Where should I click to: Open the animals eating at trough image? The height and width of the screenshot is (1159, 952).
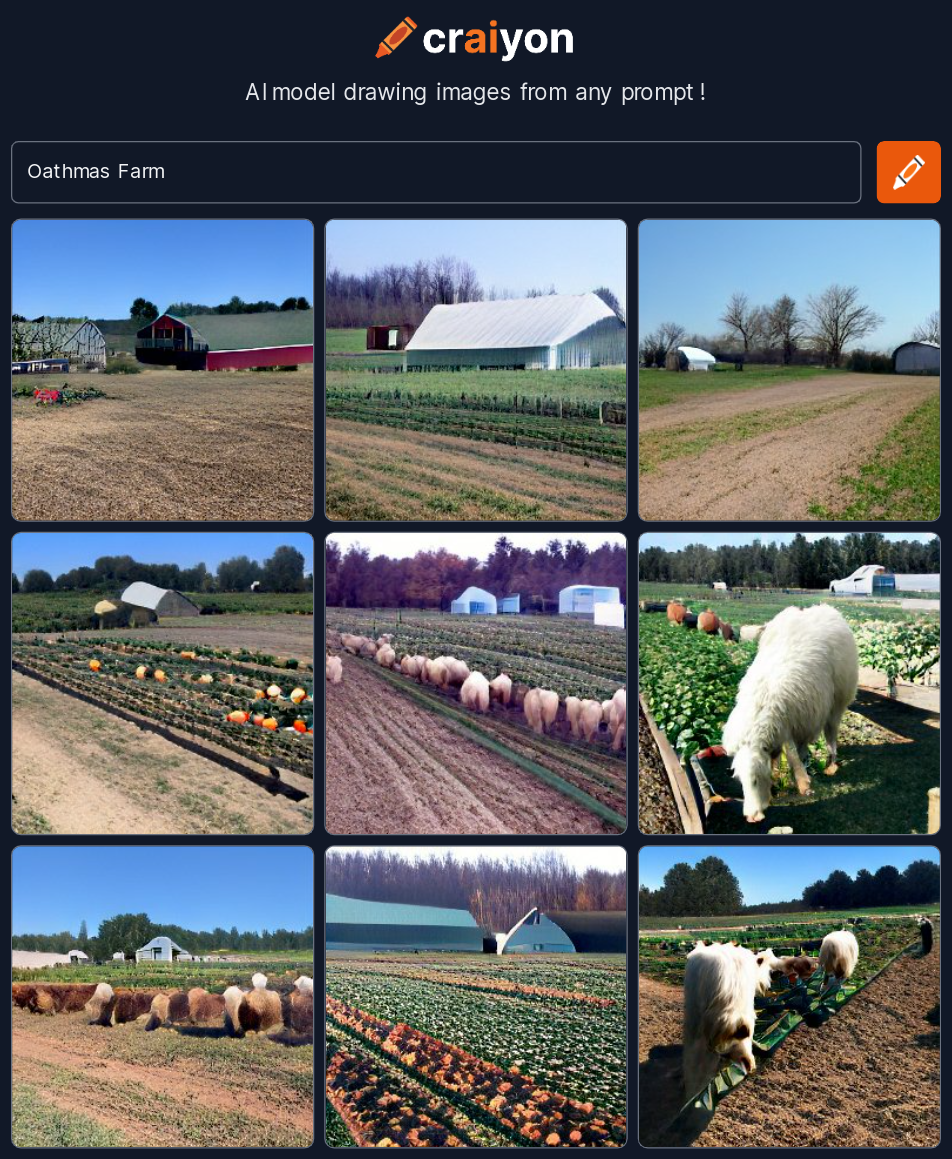click(789, 996)
